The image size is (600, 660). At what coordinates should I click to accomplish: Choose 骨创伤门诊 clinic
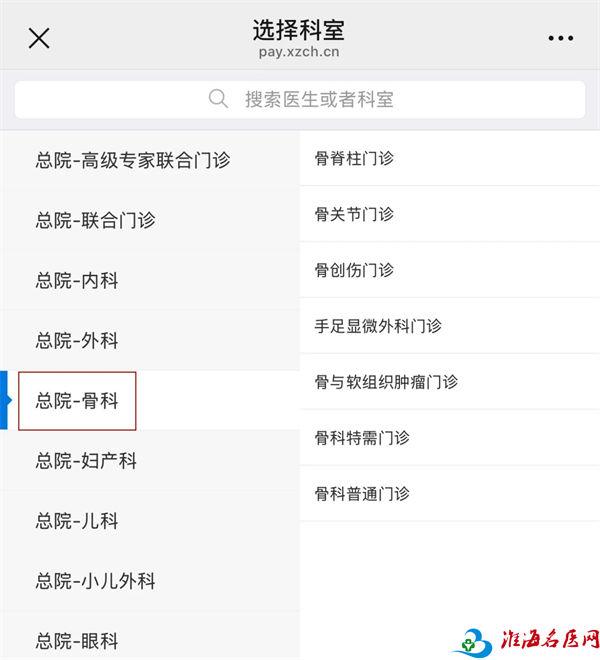coord(354,270)
